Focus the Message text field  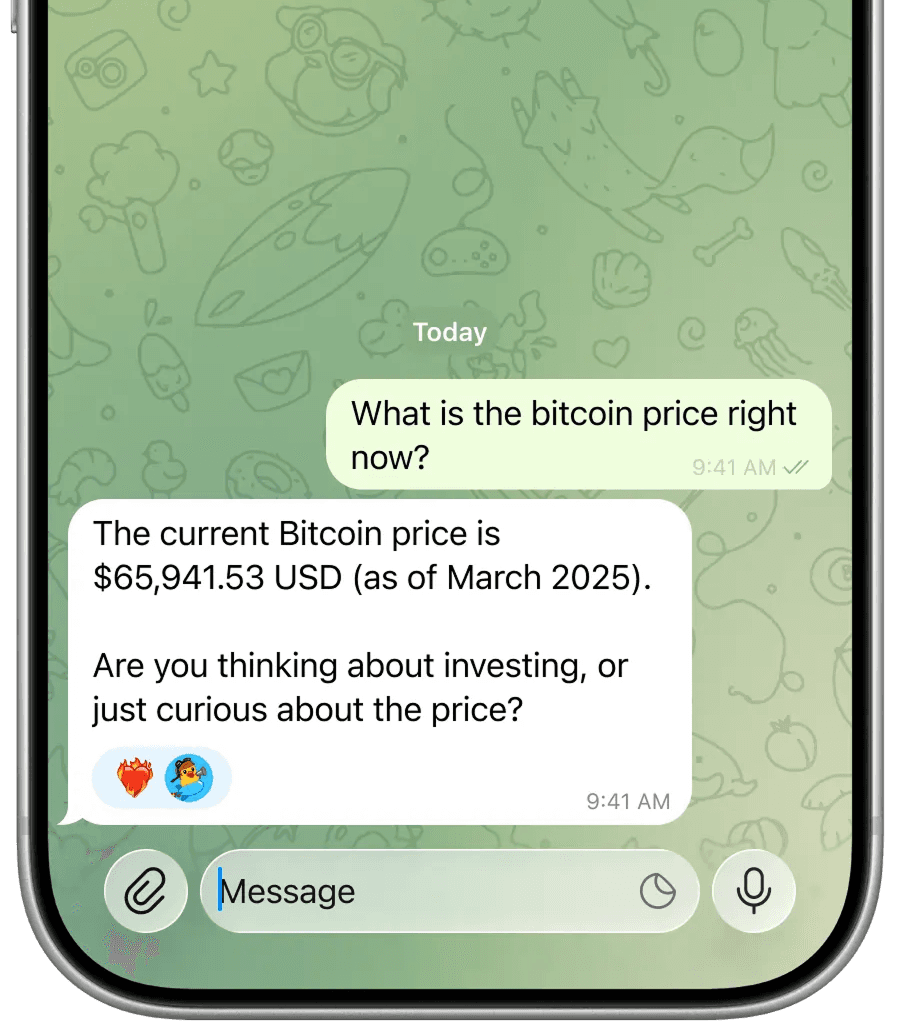click(420, 891)
